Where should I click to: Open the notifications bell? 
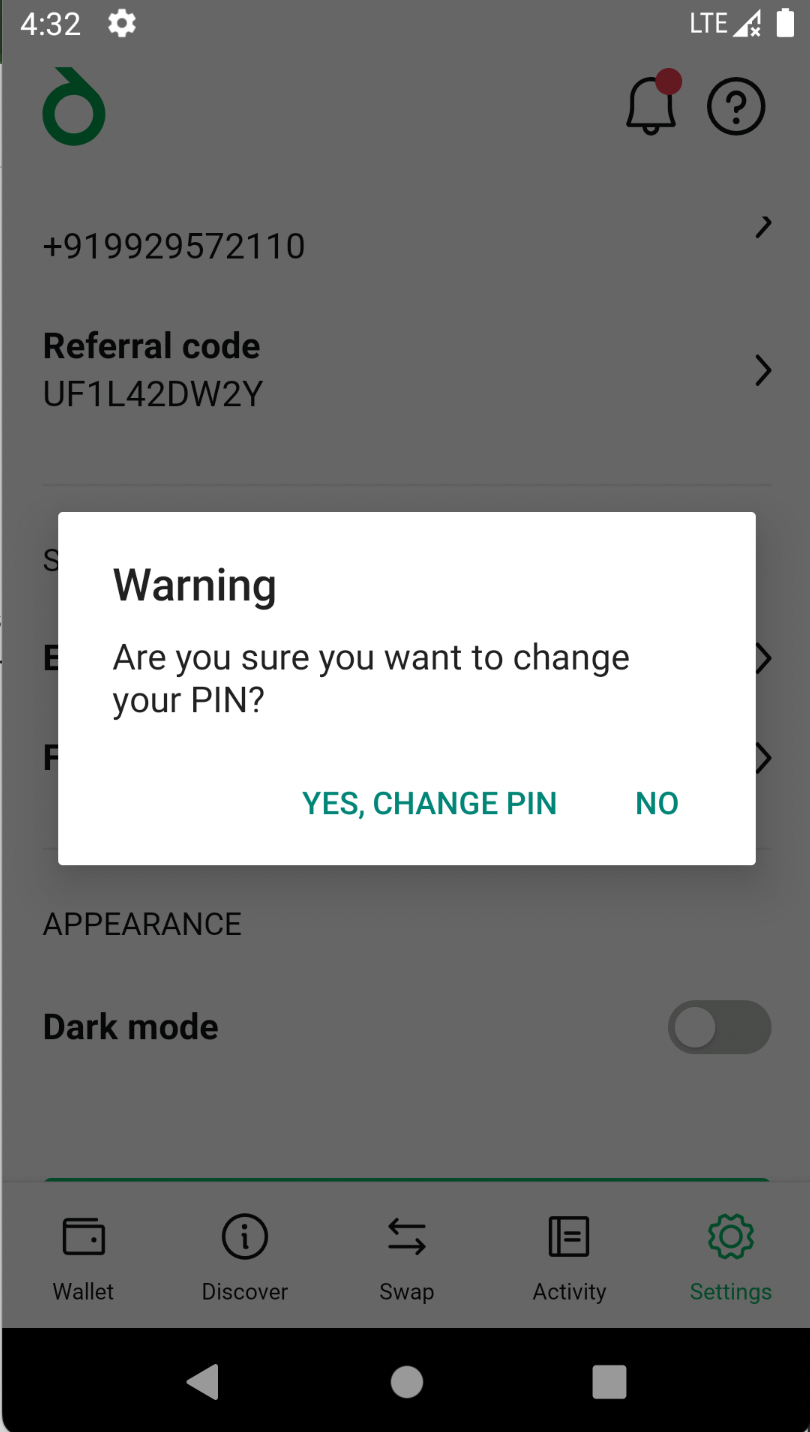(x=652, y=103)
